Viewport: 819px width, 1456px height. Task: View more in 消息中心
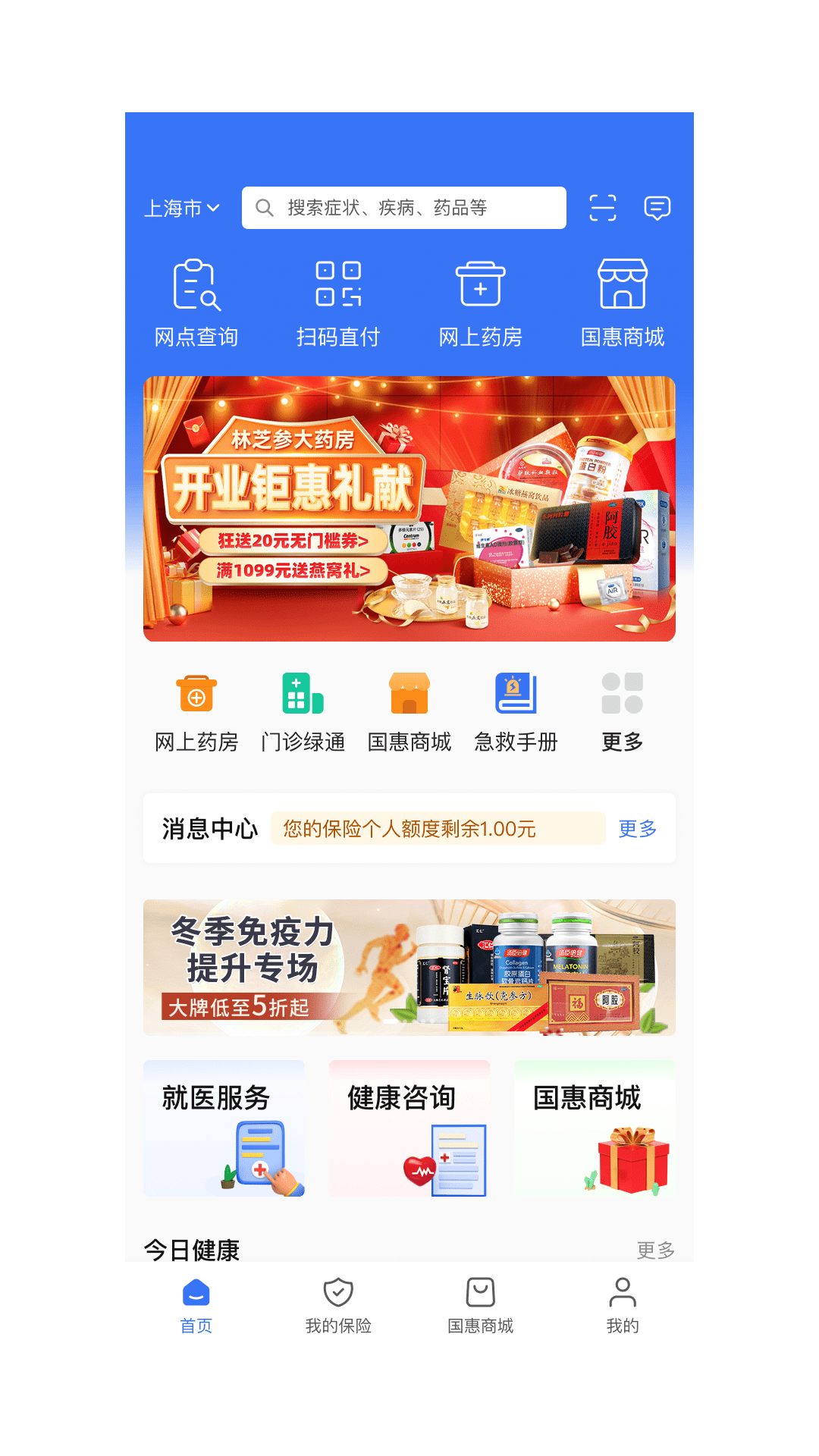[x=637, y=829]
